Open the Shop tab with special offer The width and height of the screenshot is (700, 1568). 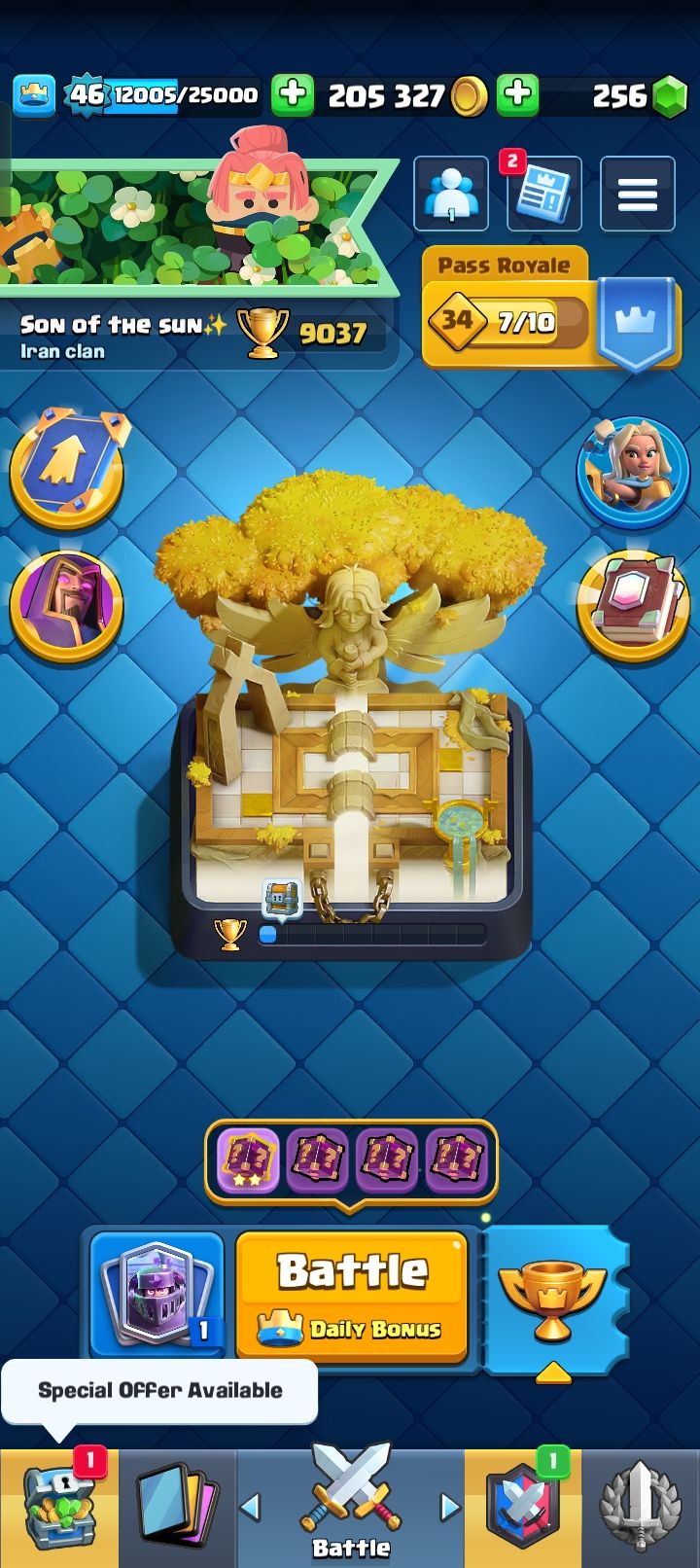click(x=58, y=1508)
